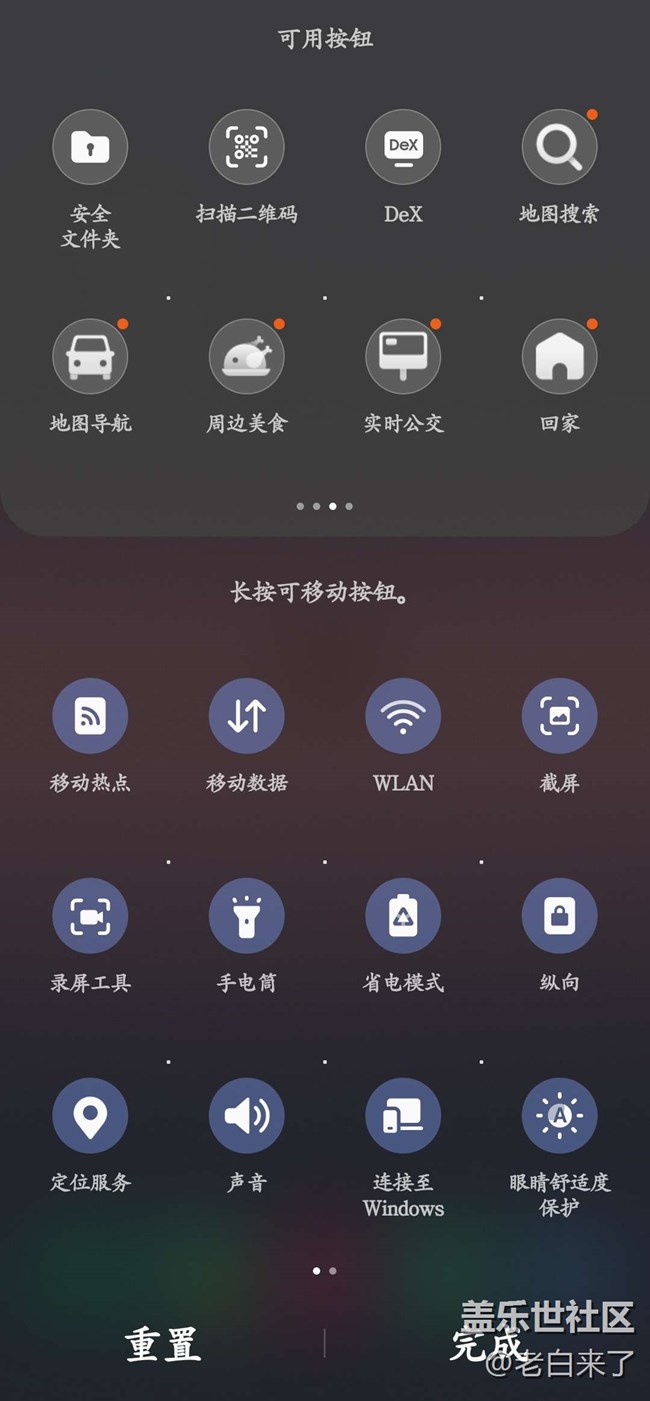This screenshot has height=1401, width=650.
Task: Tap the 安全文件夹 button
Action: (90, 147)
